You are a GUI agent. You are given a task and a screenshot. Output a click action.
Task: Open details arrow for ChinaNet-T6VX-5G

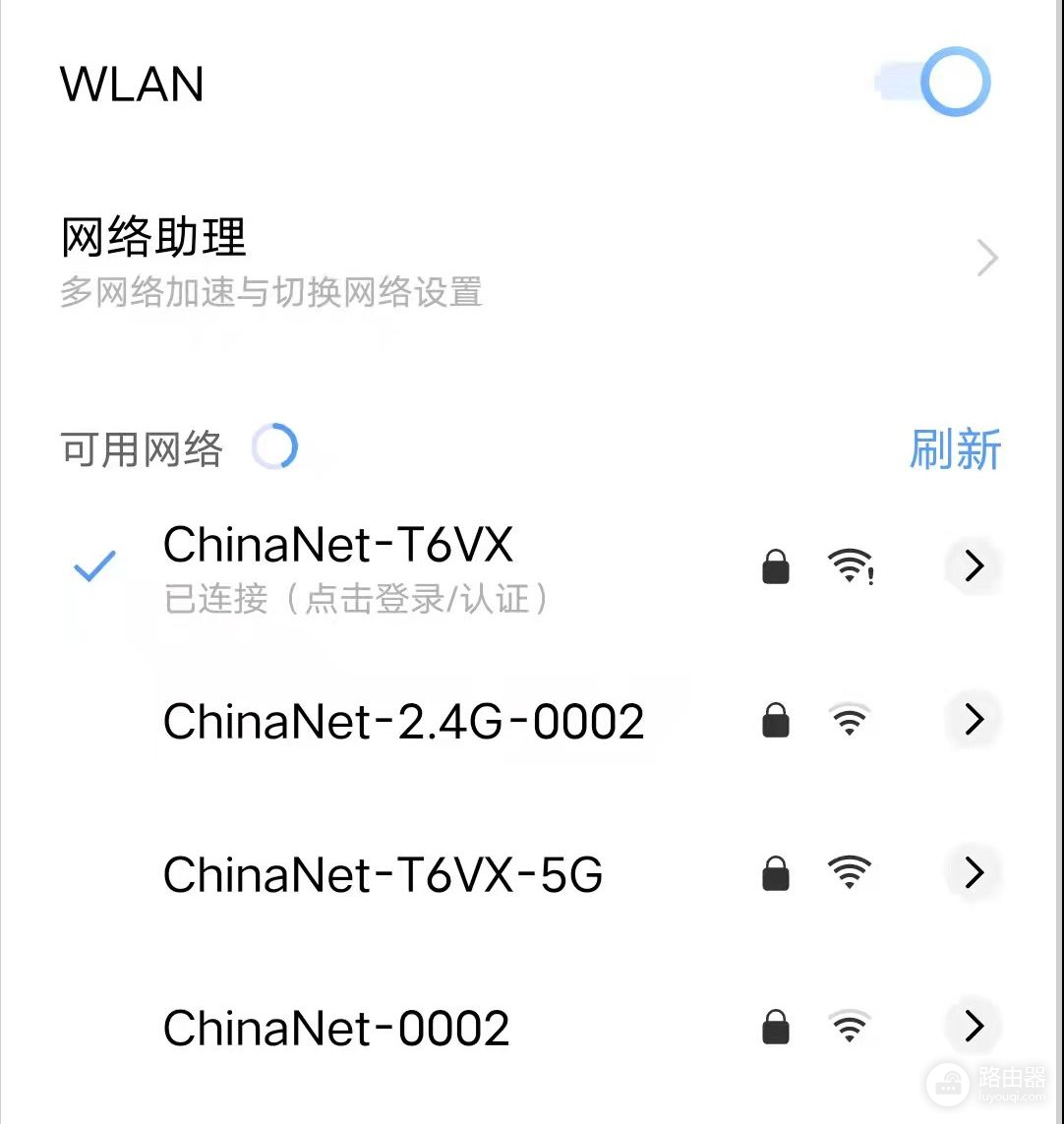pos(974,873)
